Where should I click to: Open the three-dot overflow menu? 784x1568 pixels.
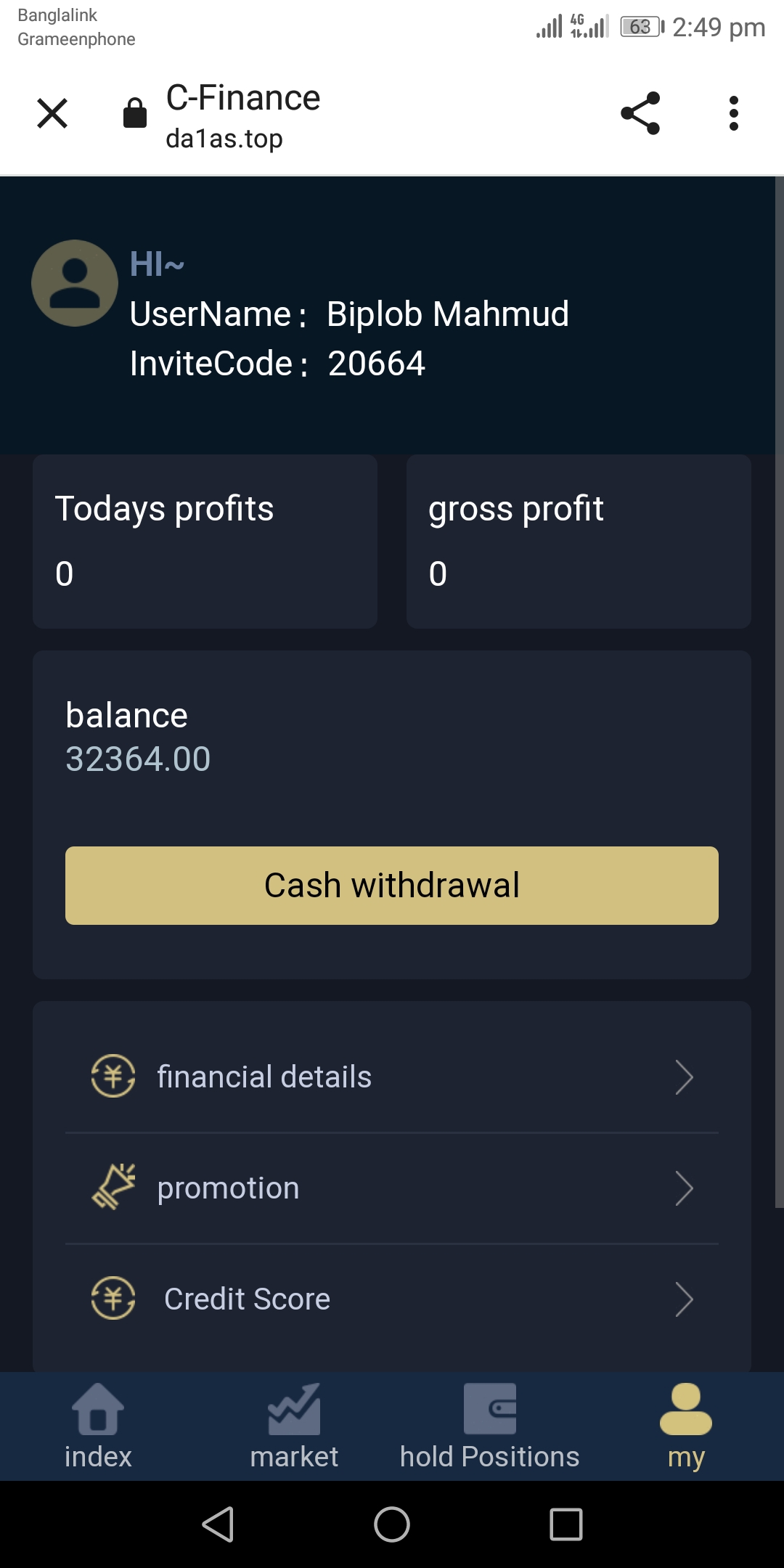[x=734, y=113]
